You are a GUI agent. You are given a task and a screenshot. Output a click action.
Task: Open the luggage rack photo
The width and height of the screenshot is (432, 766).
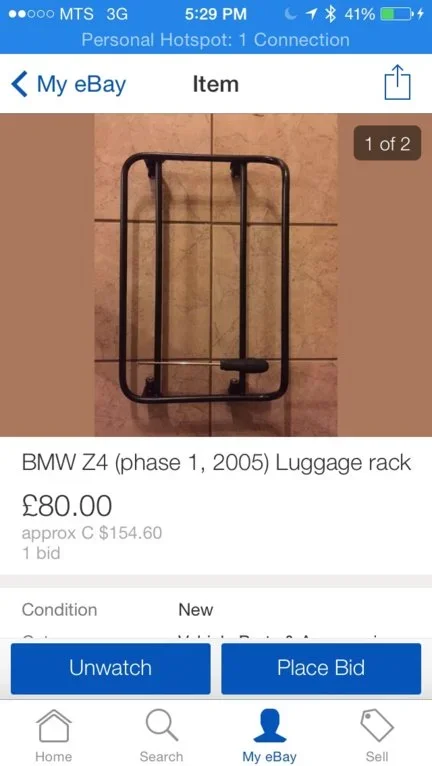216,275
